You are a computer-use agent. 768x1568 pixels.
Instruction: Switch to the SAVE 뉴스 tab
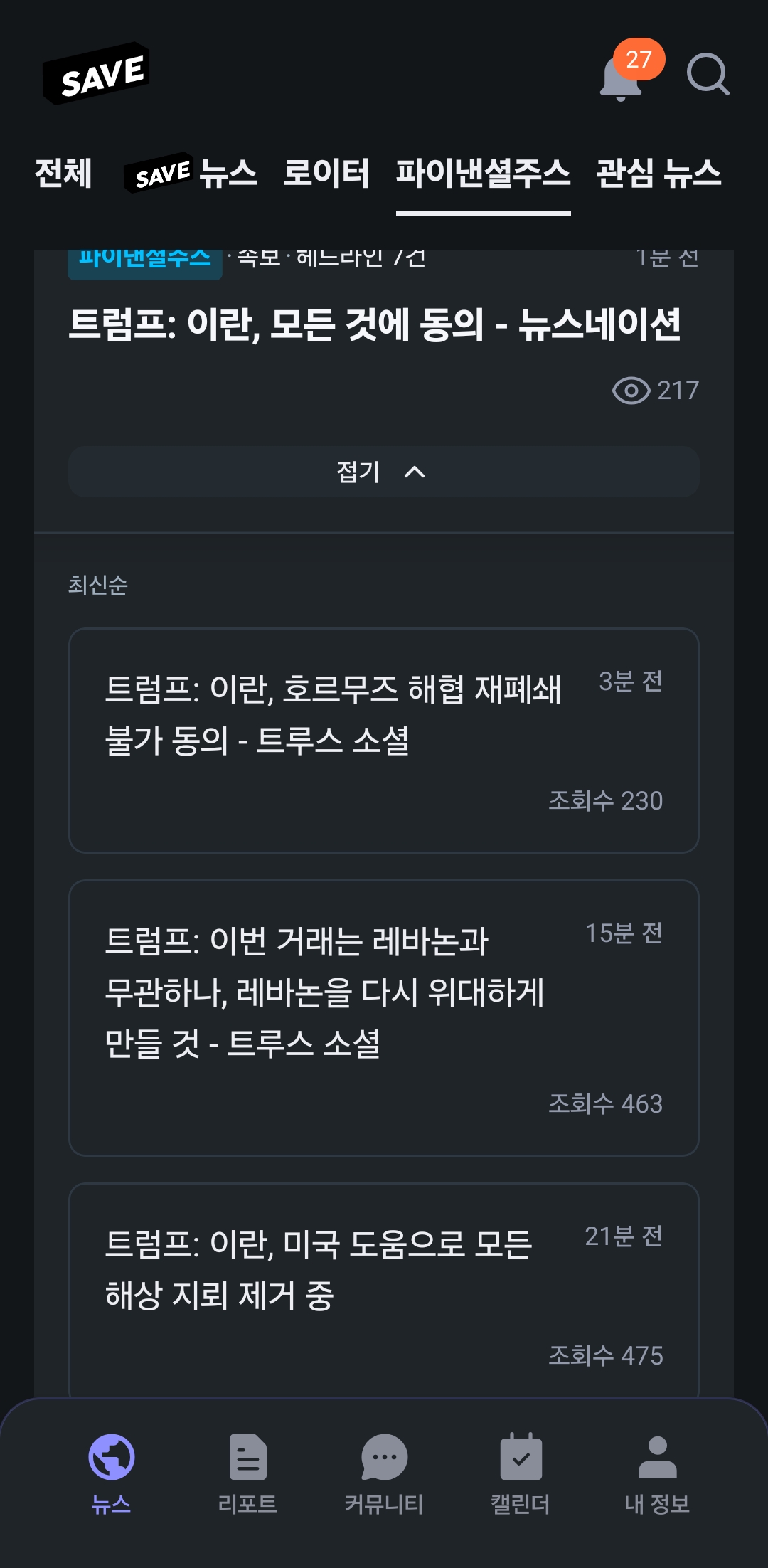[x=190, y=173]
